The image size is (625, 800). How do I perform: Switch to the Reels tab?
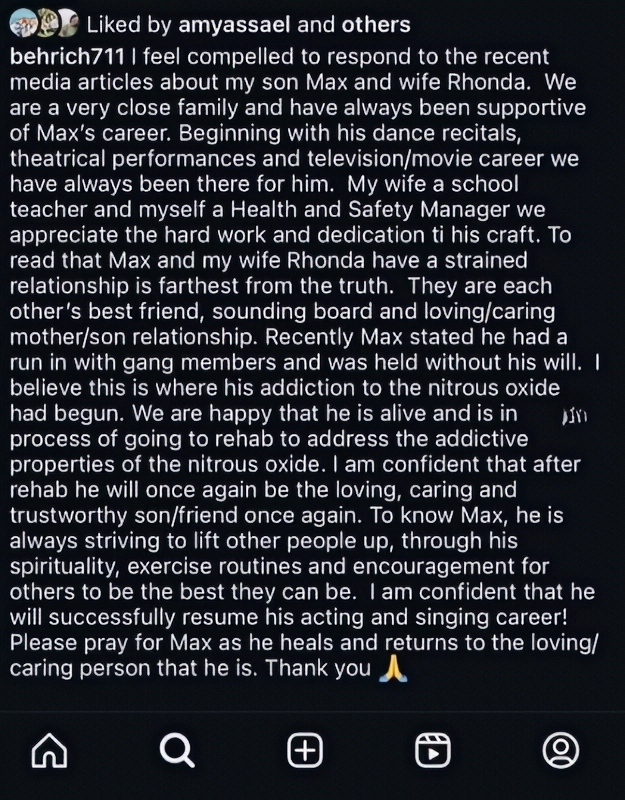click(434, 751)
